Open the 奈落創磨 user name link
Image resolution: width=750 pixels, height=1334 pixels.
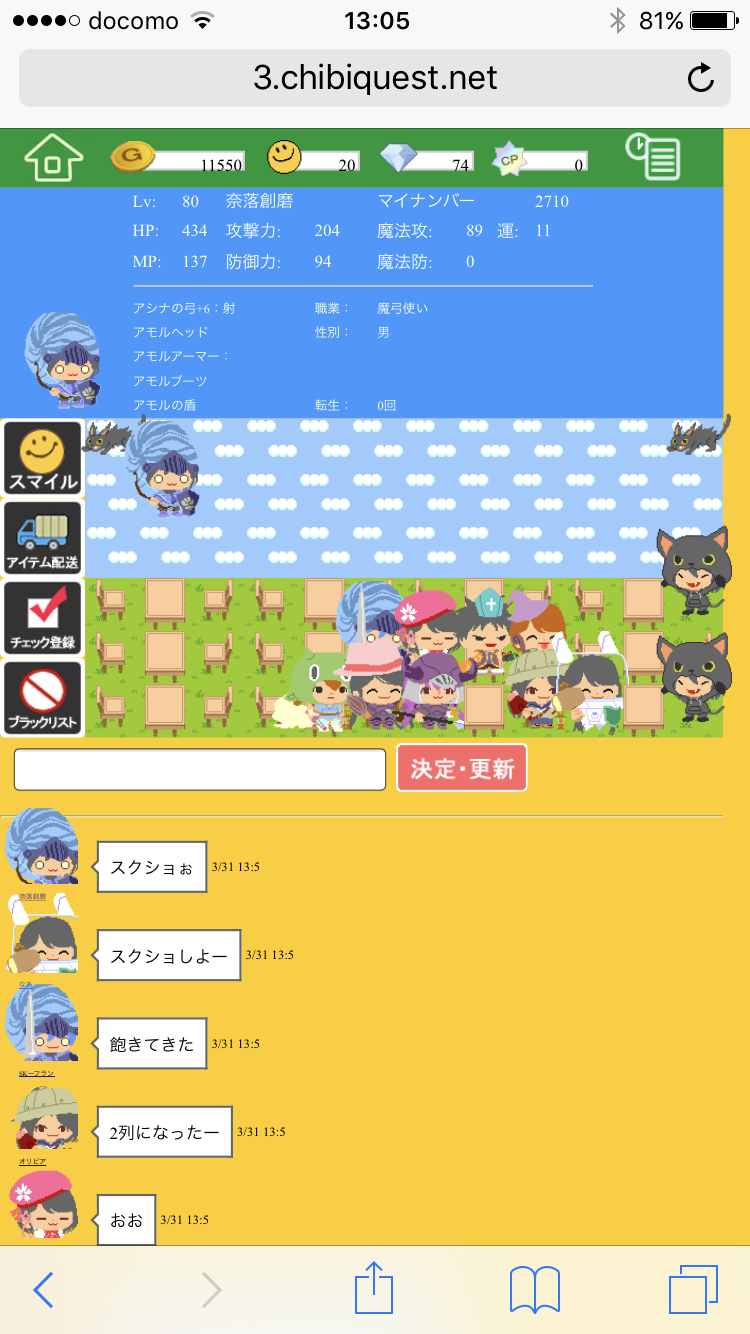tap(32, 896)
